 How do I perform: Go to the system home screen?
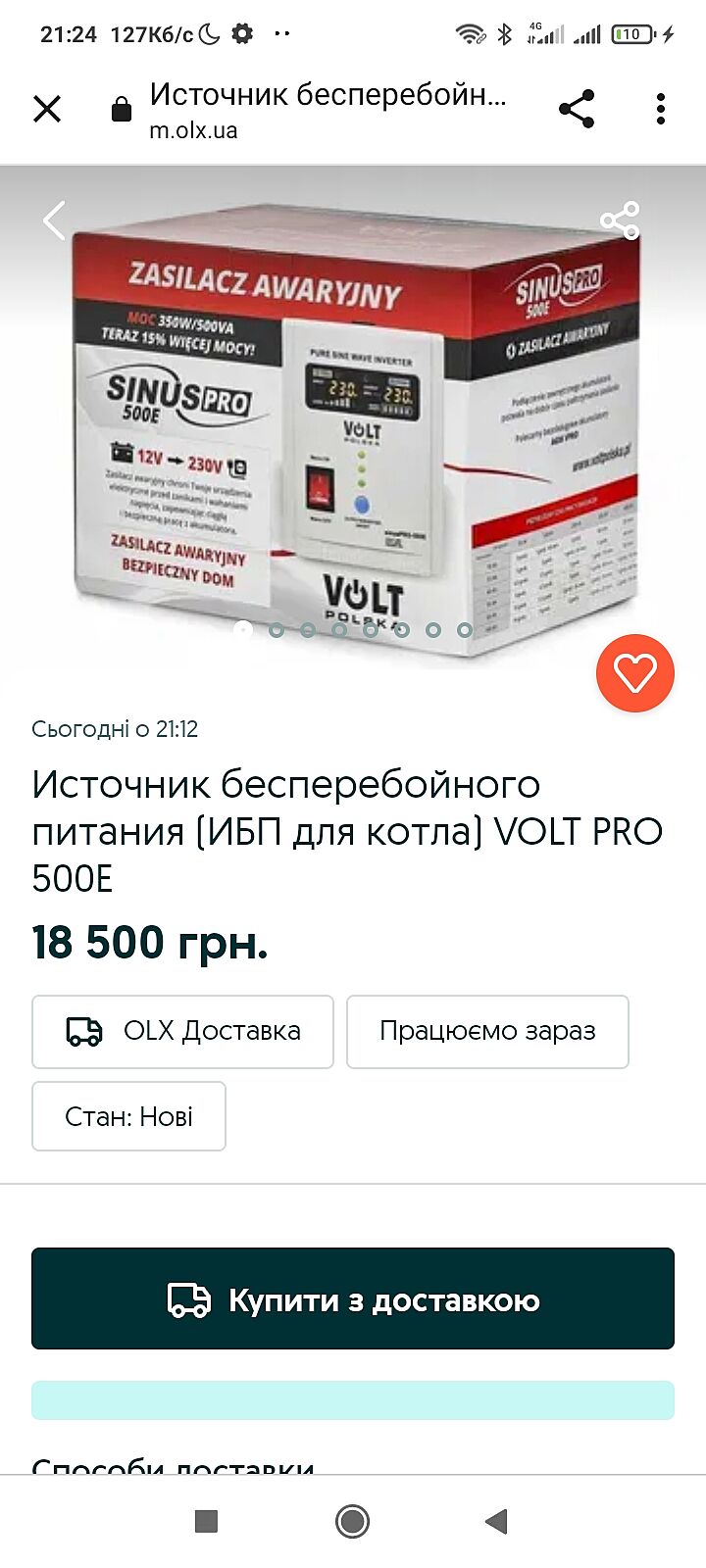(352, 1521)
